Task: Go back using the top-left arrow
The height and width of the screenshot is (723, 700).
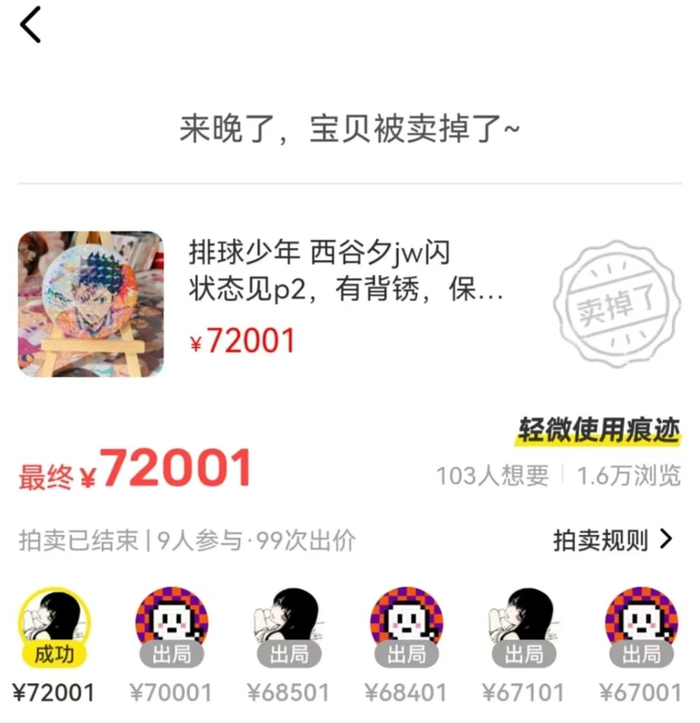Action: pos(31,24)
